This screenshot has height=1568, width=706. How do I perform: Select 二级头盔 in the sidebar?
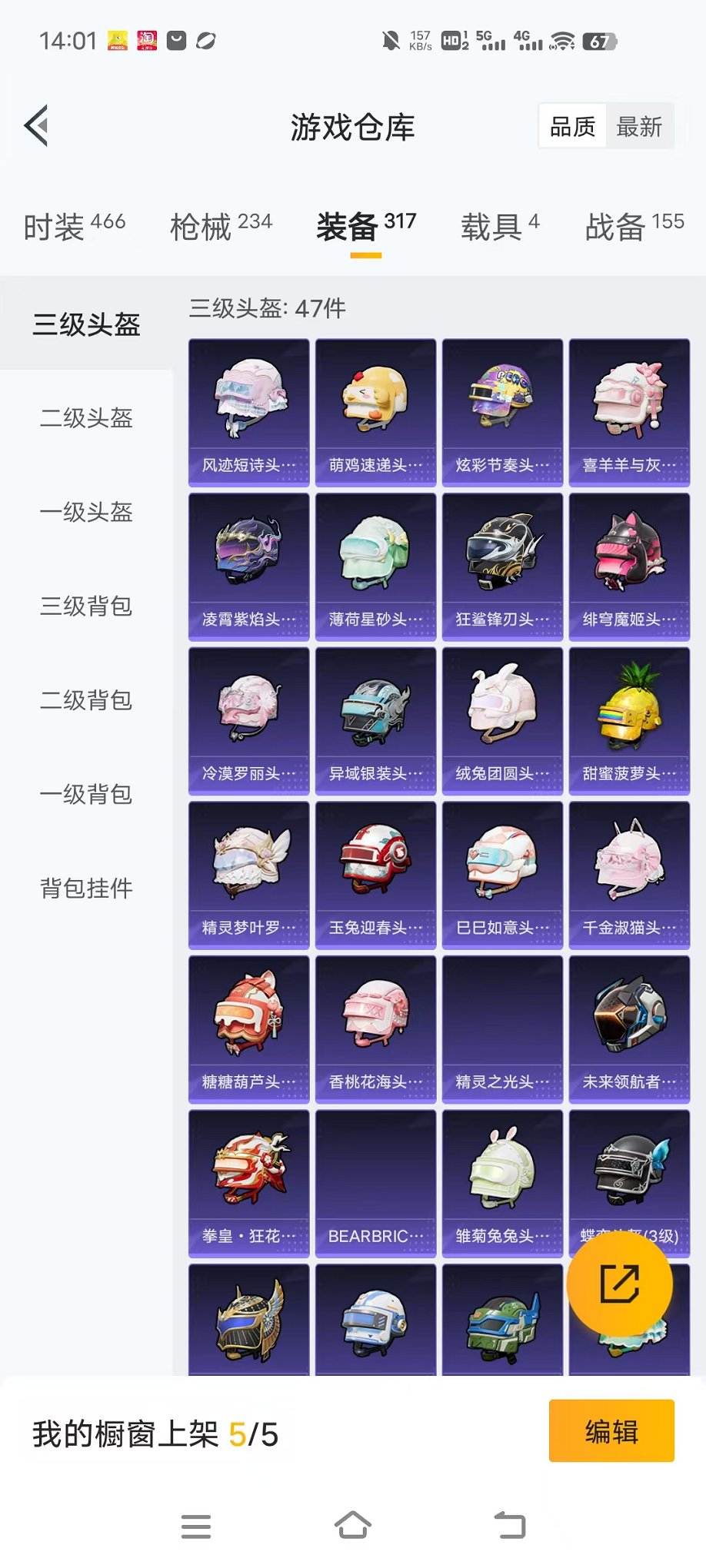click(86, 420)
